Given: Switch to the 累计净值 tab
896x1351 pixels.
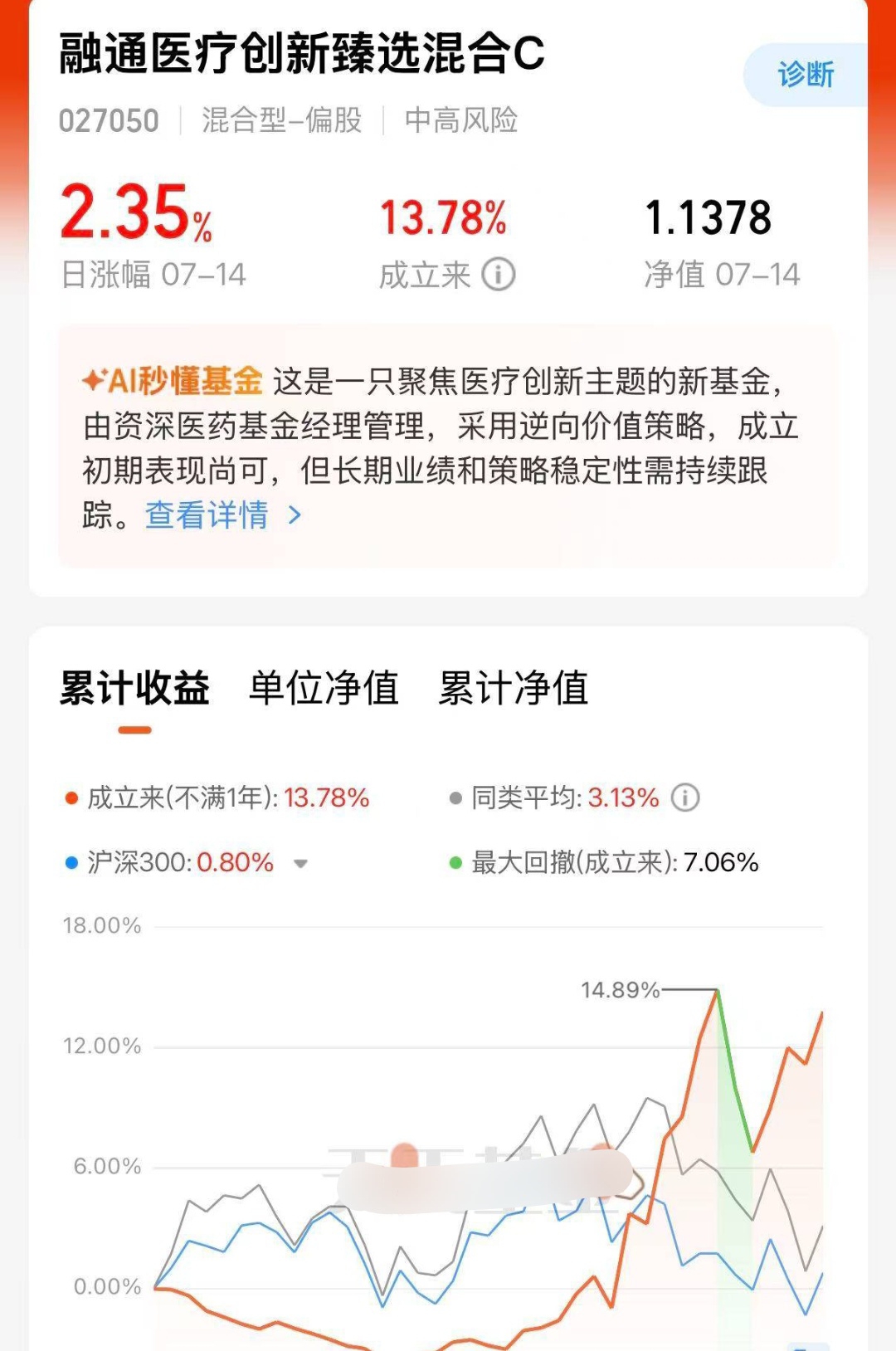Looking at the screenshot, I should pos(514,688).
